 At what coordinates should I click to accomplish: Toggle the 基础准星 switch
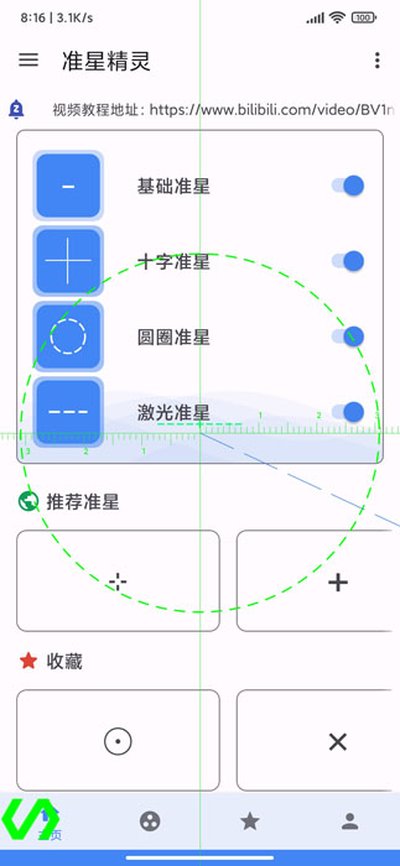pyautogui.click(x=348, y=186)
